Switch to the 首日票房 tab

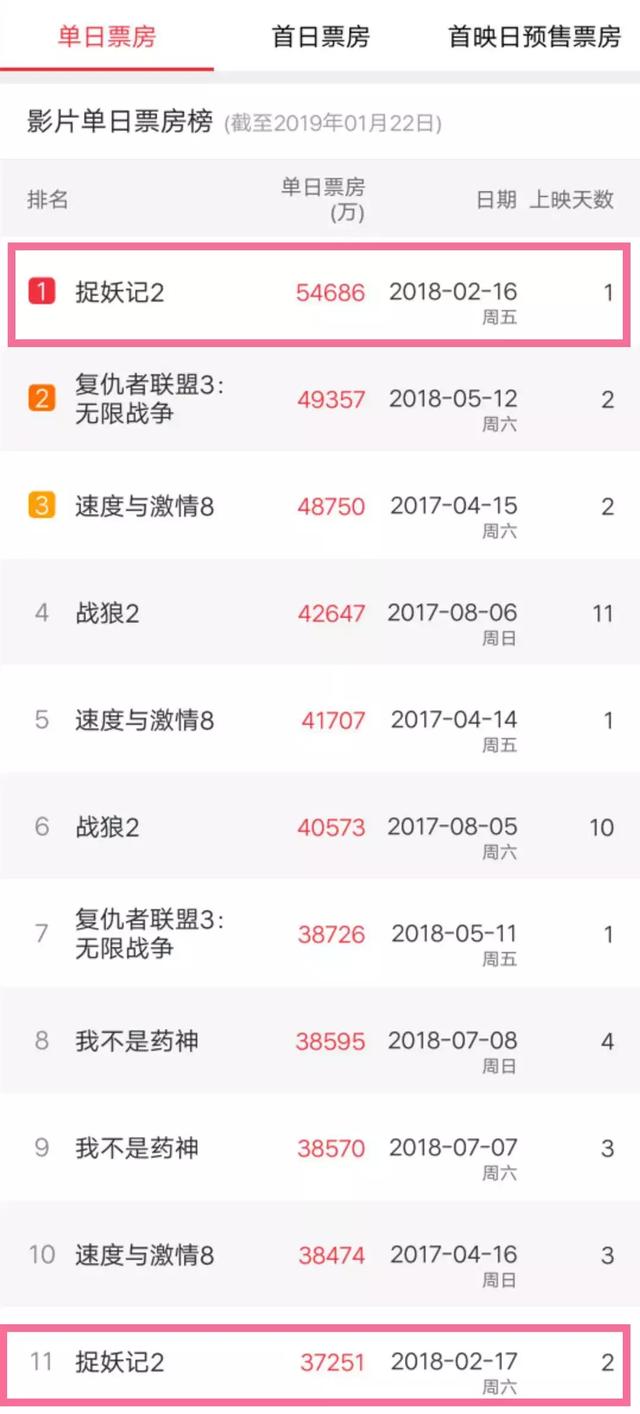point(320,37)
